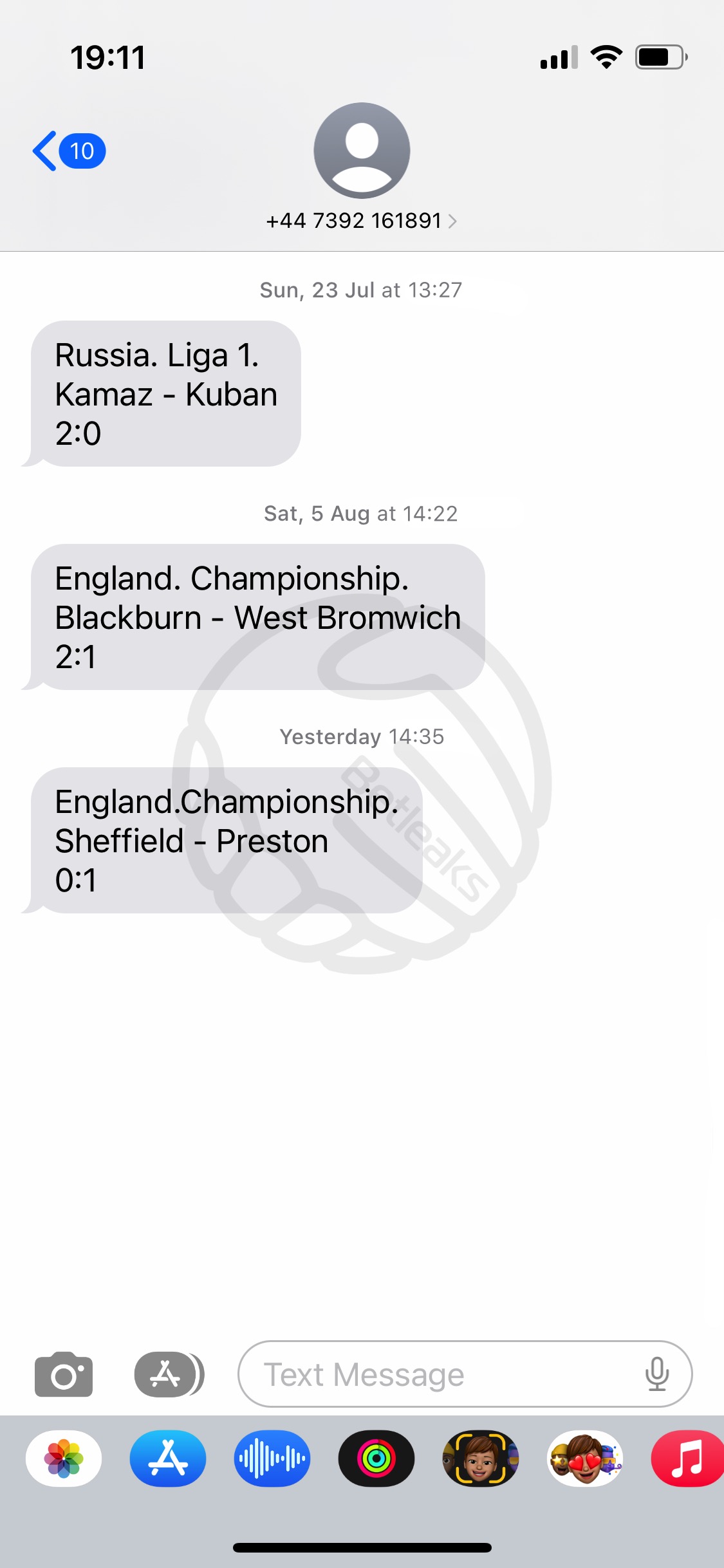Open the camera to attach a photo

tap(64, 1374)
